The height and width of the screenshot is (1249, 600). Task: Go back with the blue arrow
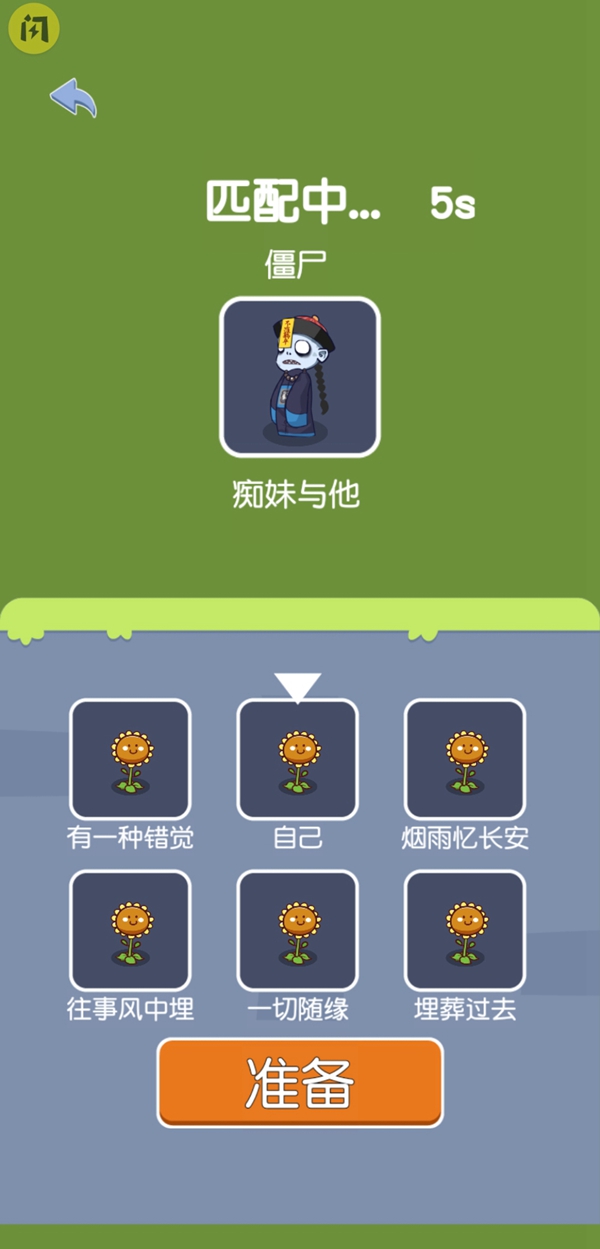(73, 98)
